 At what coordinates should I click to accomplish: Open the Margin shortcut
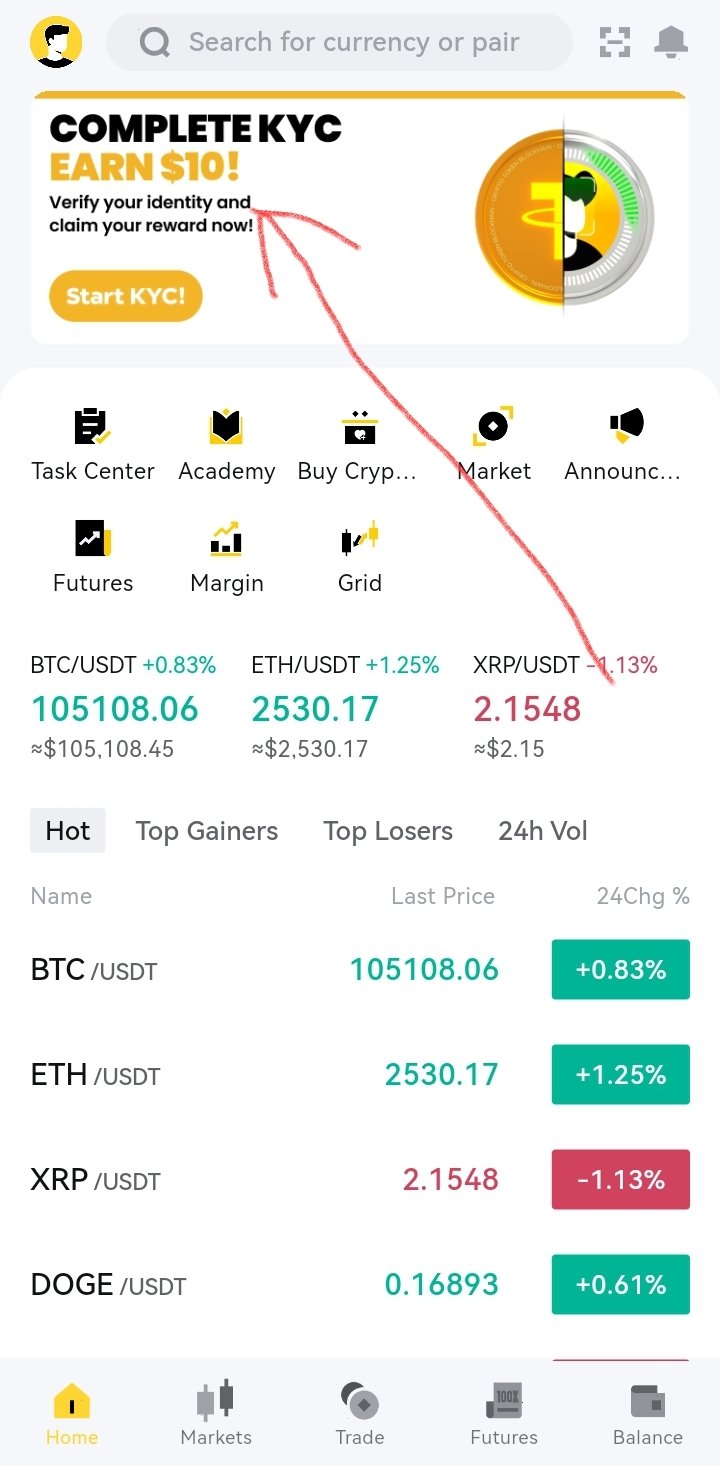(x=226, y=557)
